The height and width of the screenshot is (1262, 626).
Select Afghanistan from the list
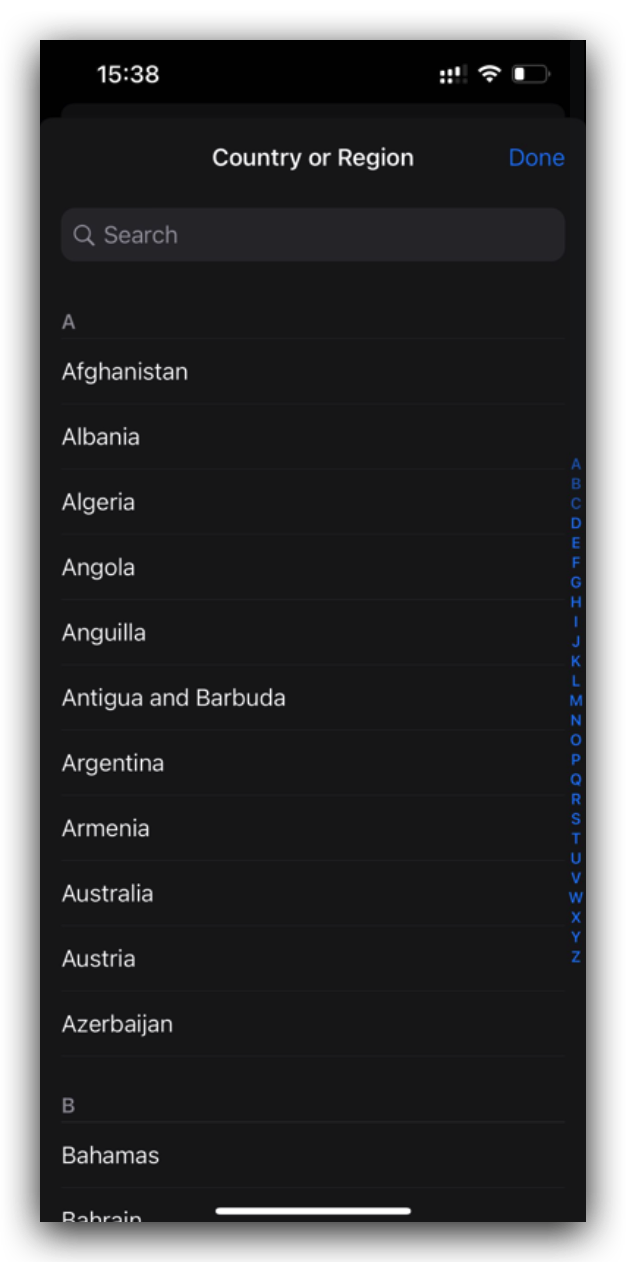pos(313,372)
